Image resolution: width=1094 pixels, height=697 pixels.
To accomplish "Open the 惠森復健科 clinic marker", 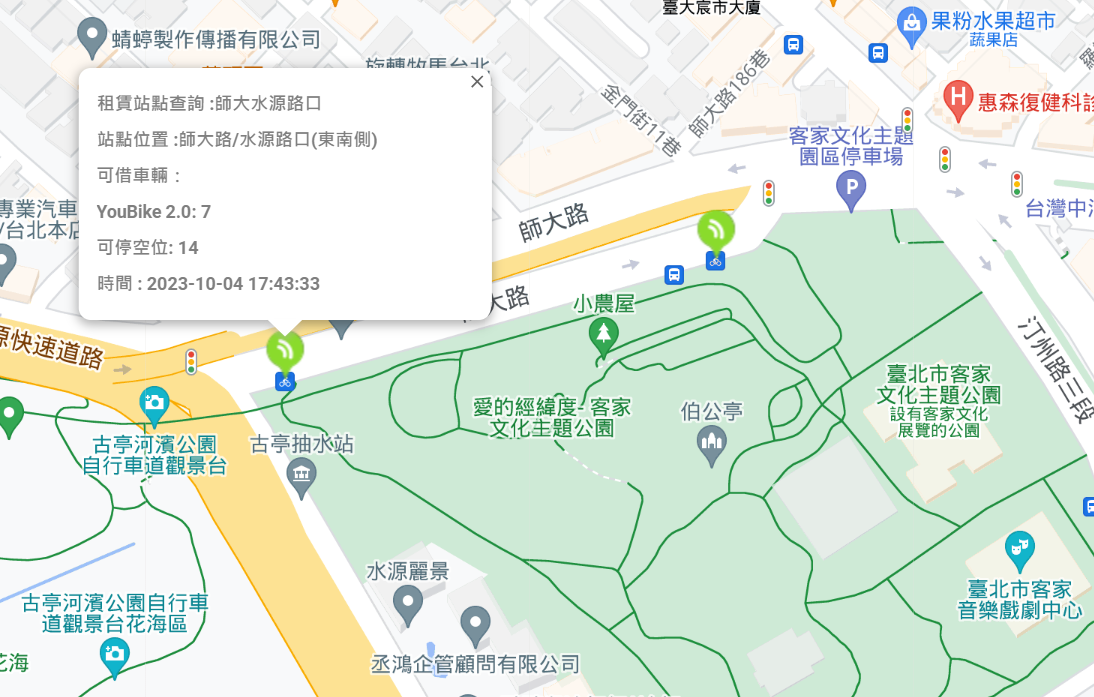I will 959,99.
